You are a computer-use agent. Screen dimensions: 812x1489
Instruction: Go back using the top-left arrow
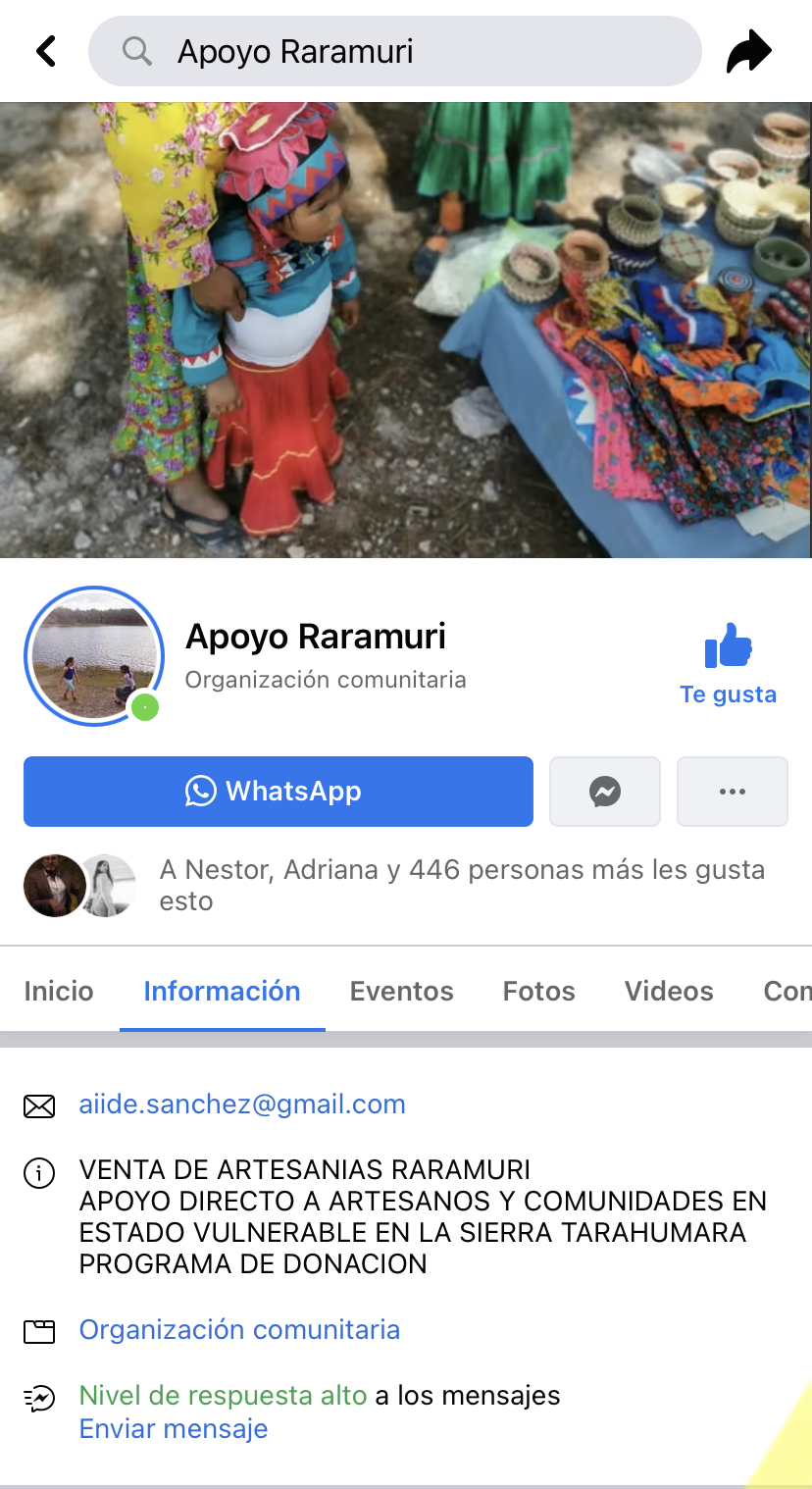tap(46, 51)
